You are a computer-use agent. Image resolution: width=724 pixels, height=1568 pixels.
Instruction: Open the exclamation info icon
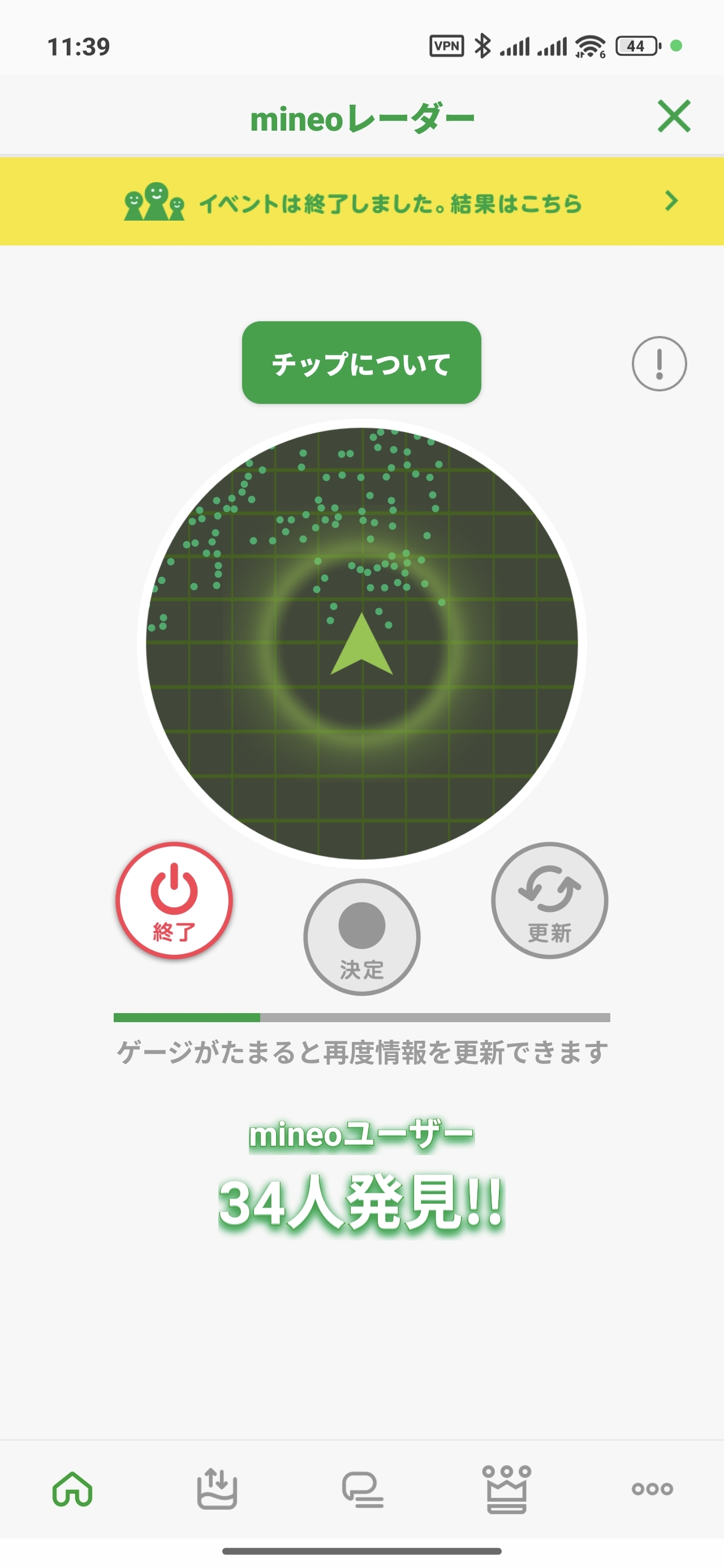click(659, 363)
